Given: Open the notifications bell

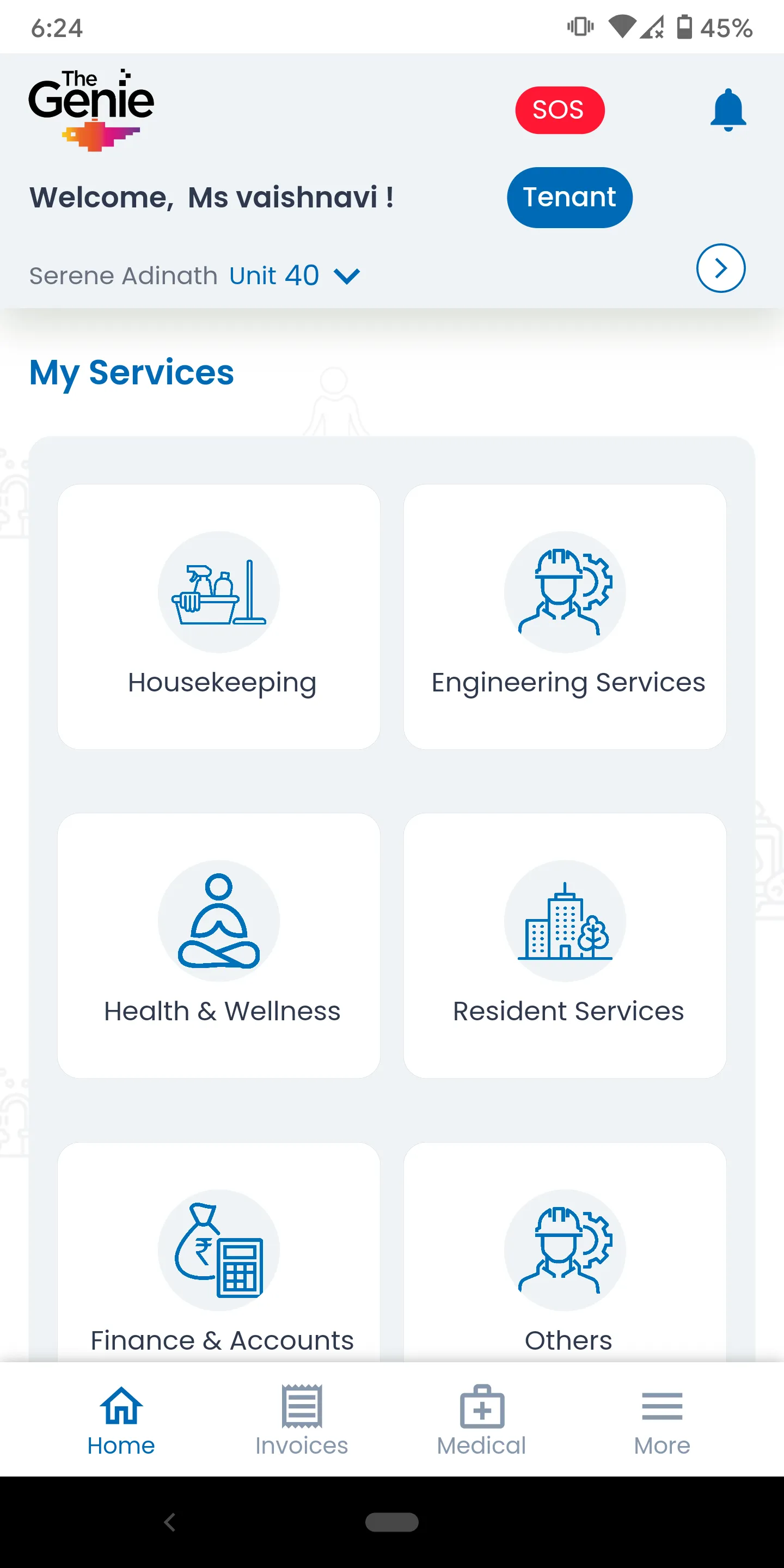Looking at the screenshot, I should [728, 110].
